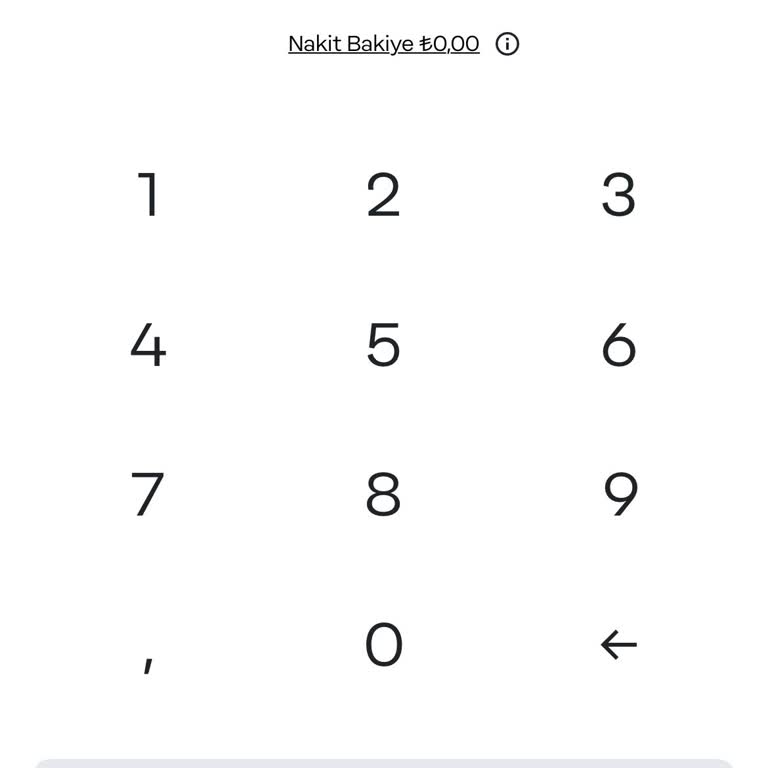
Task: Enter digit 6 on the keypad
Action: coord(618,345)
